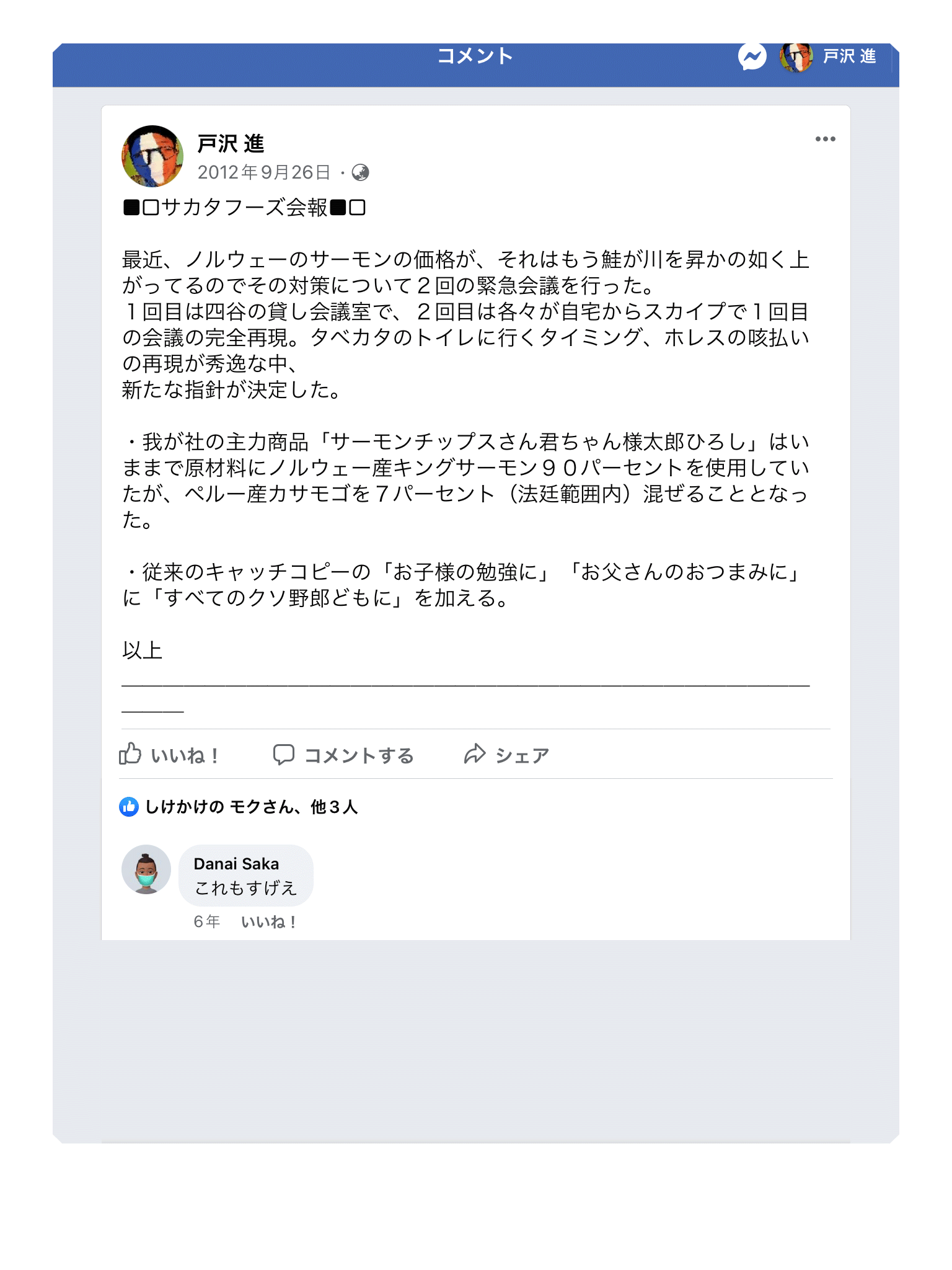Viewport: 952px width, 1270px height.
Task: Tap コメントする to write a comment
Action: tap(344, 755)
